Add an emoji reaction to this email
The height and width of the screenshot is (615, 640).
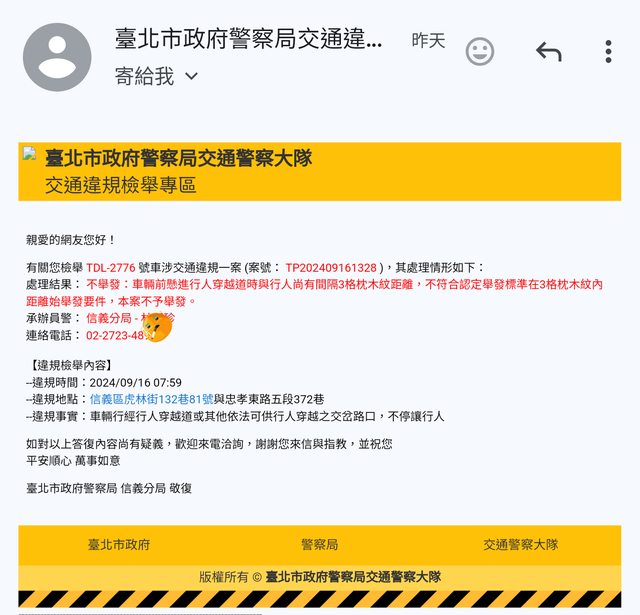pyautogui.click(x=480, y=51)
